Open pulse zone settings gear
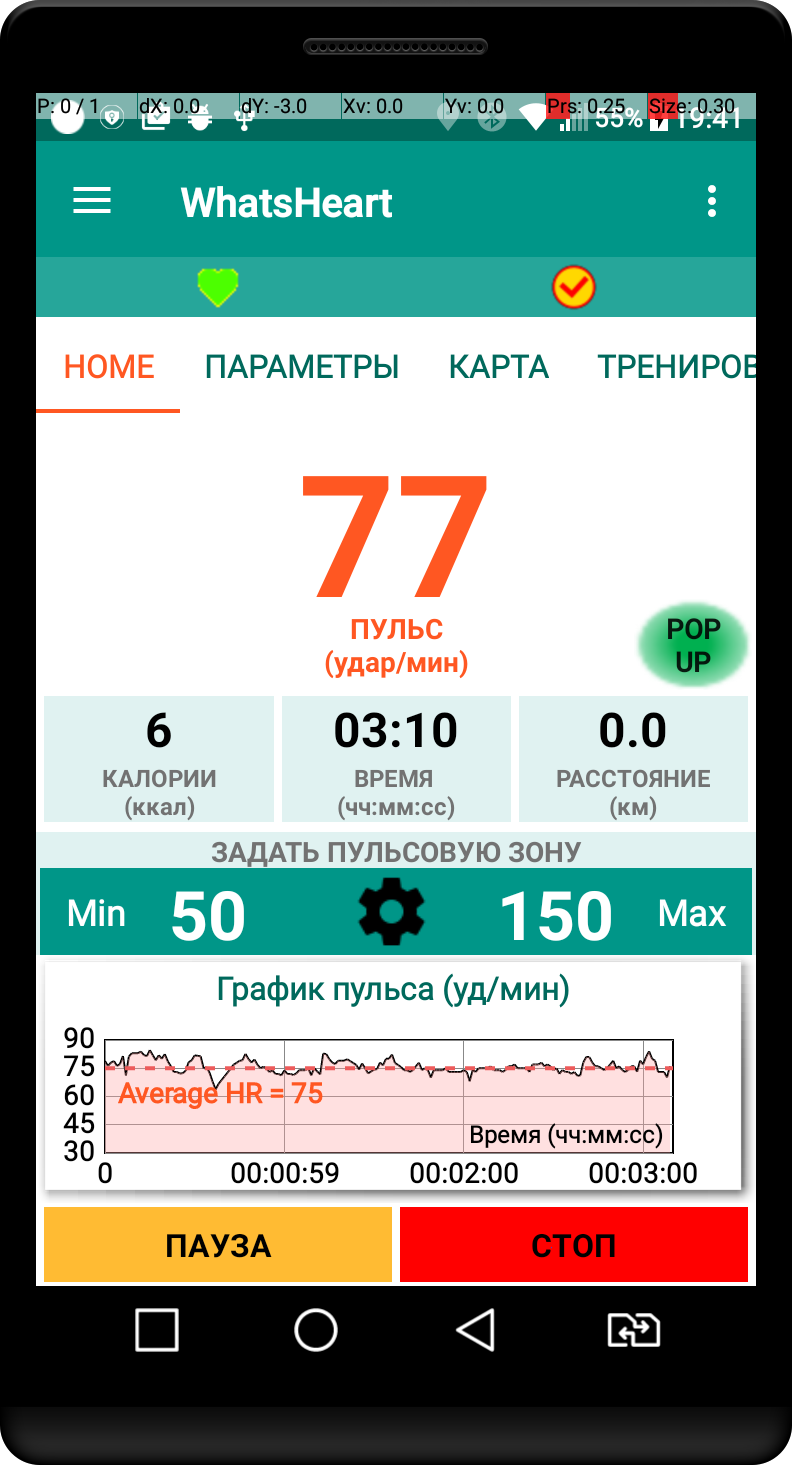Viewport: 792px width, 1465px height. [x=392, y=911]
